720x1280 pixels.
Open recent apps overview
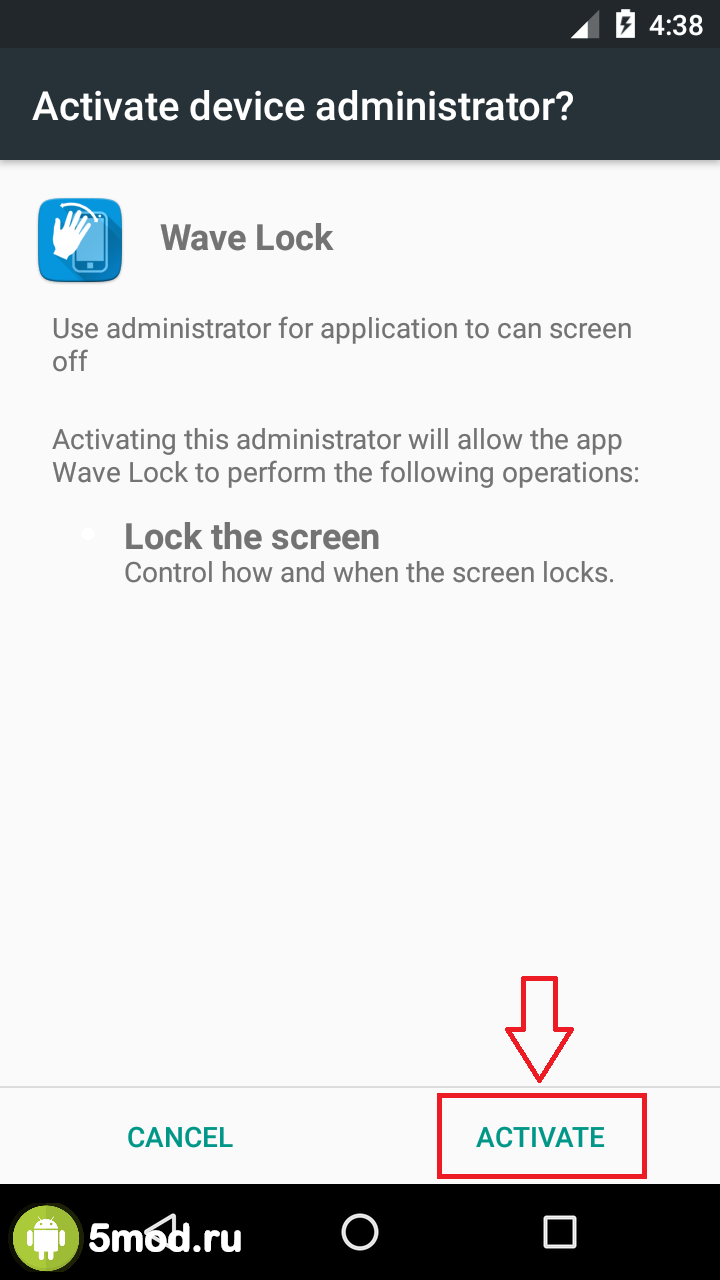coord(559,1231)
